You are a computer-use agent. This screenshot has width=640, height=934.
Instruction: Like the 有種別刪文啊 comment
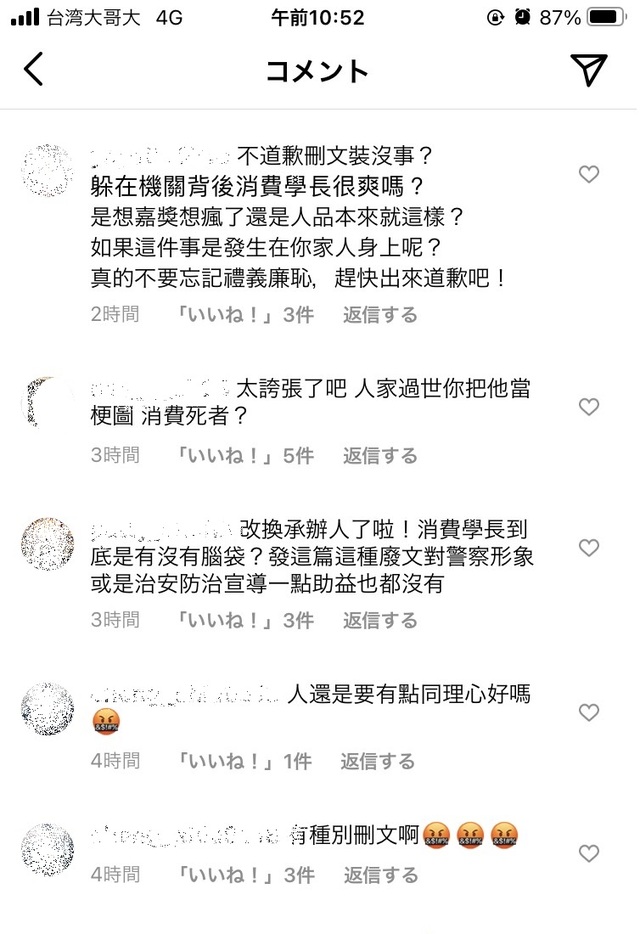pyautogui.click(x=589, y=854)
